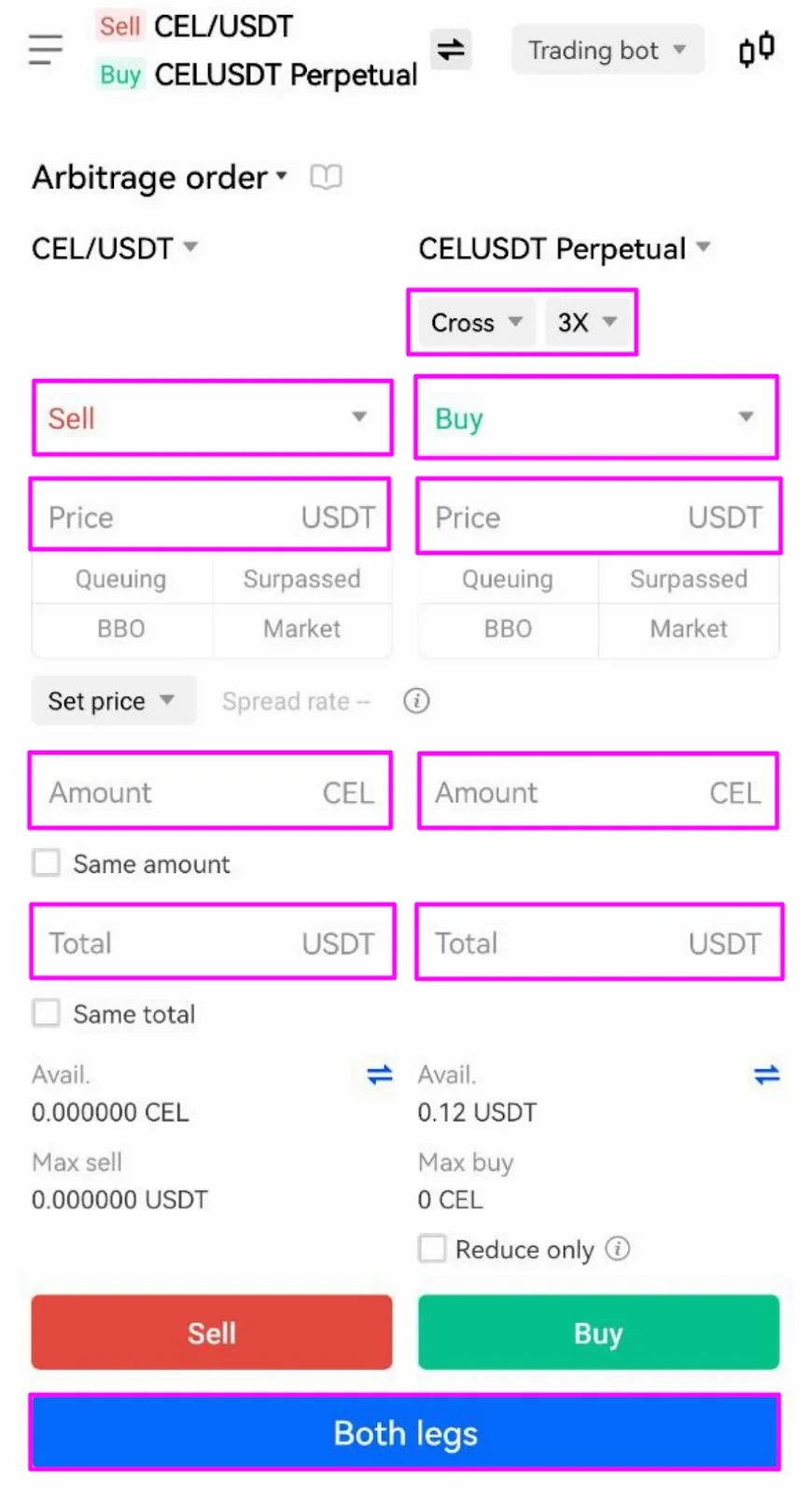Check the Reduce only box

[x=432, y=1248]
